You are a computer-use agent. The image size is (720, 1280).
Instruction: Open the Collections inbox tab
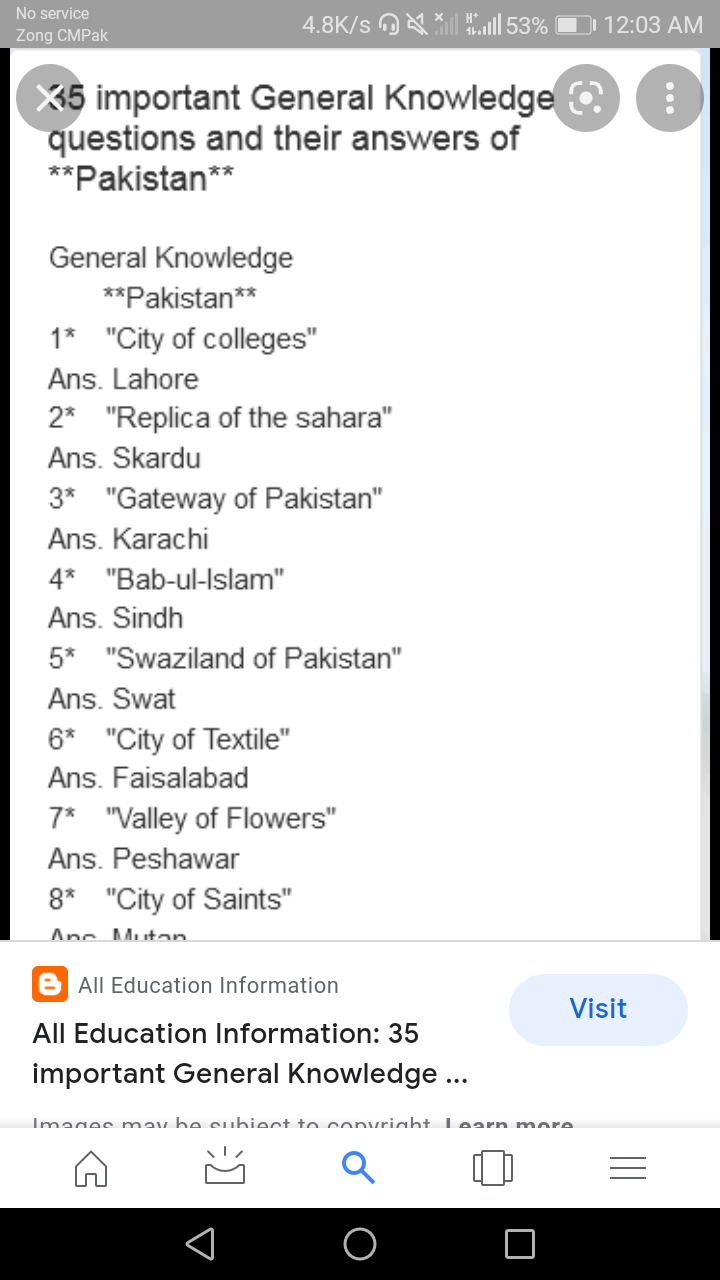pos(224,1167)
